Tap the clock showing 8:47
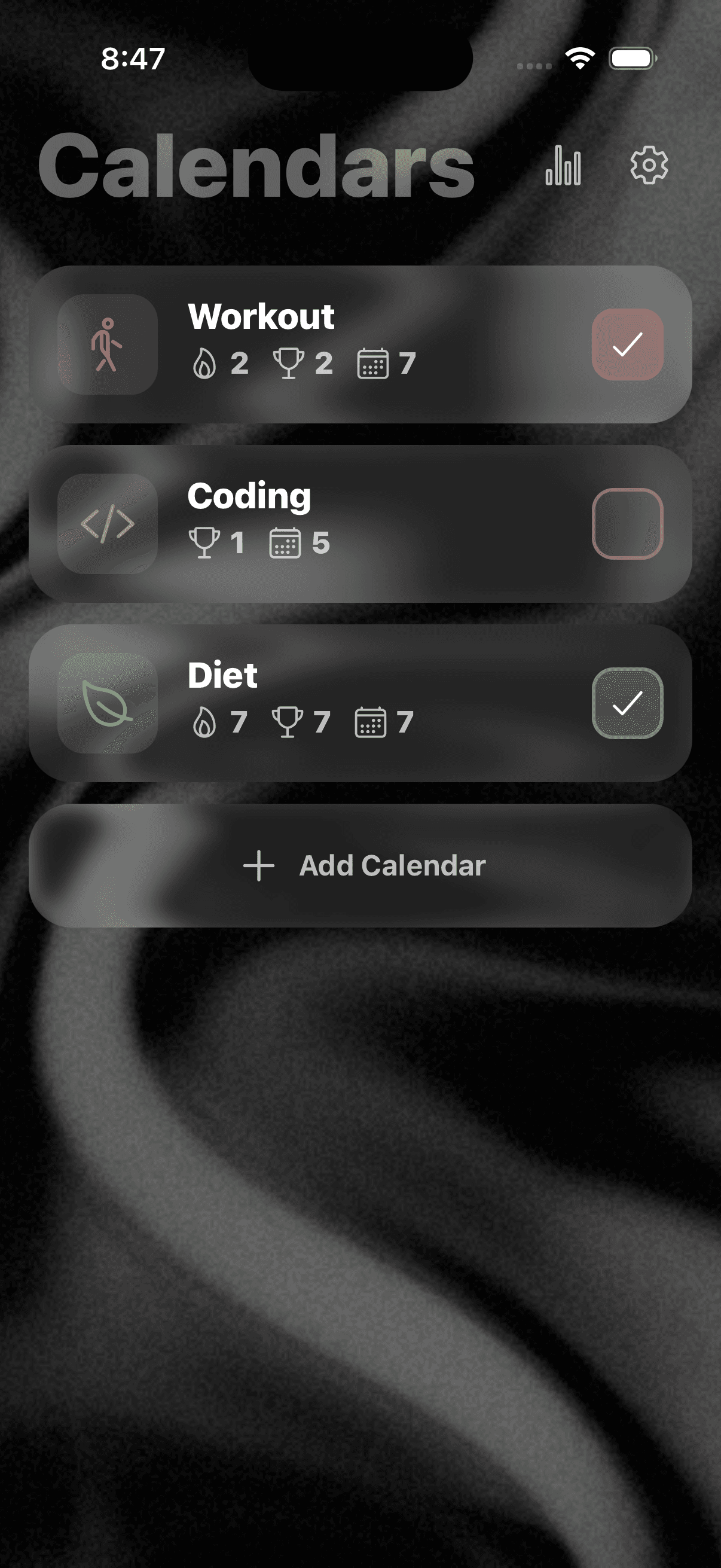The height and width of the screenshot is (1568, 721). pos(131,59)
